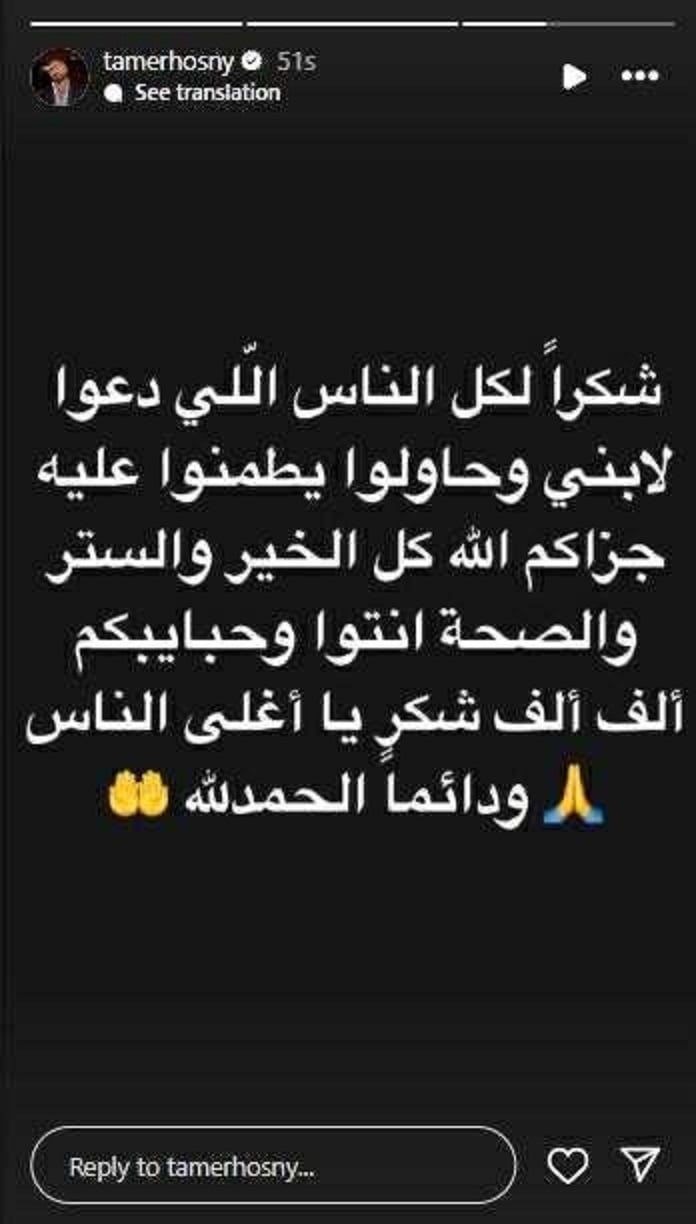The width and height of the screenshot is (696, 1224).
Task: Tap the tamerhosny username
Action: [x=167, y=61]
